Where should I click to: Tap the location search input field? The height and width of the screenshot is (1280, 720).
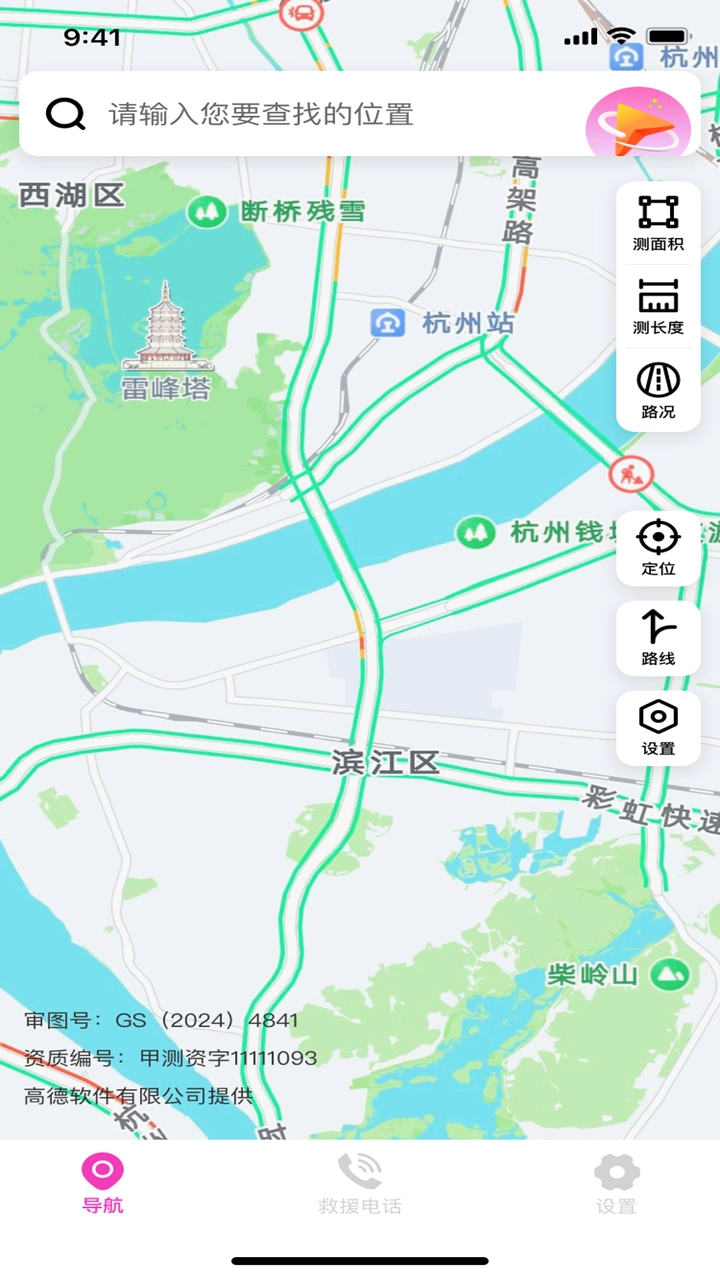pyautogui.click(x=300, y=113)
